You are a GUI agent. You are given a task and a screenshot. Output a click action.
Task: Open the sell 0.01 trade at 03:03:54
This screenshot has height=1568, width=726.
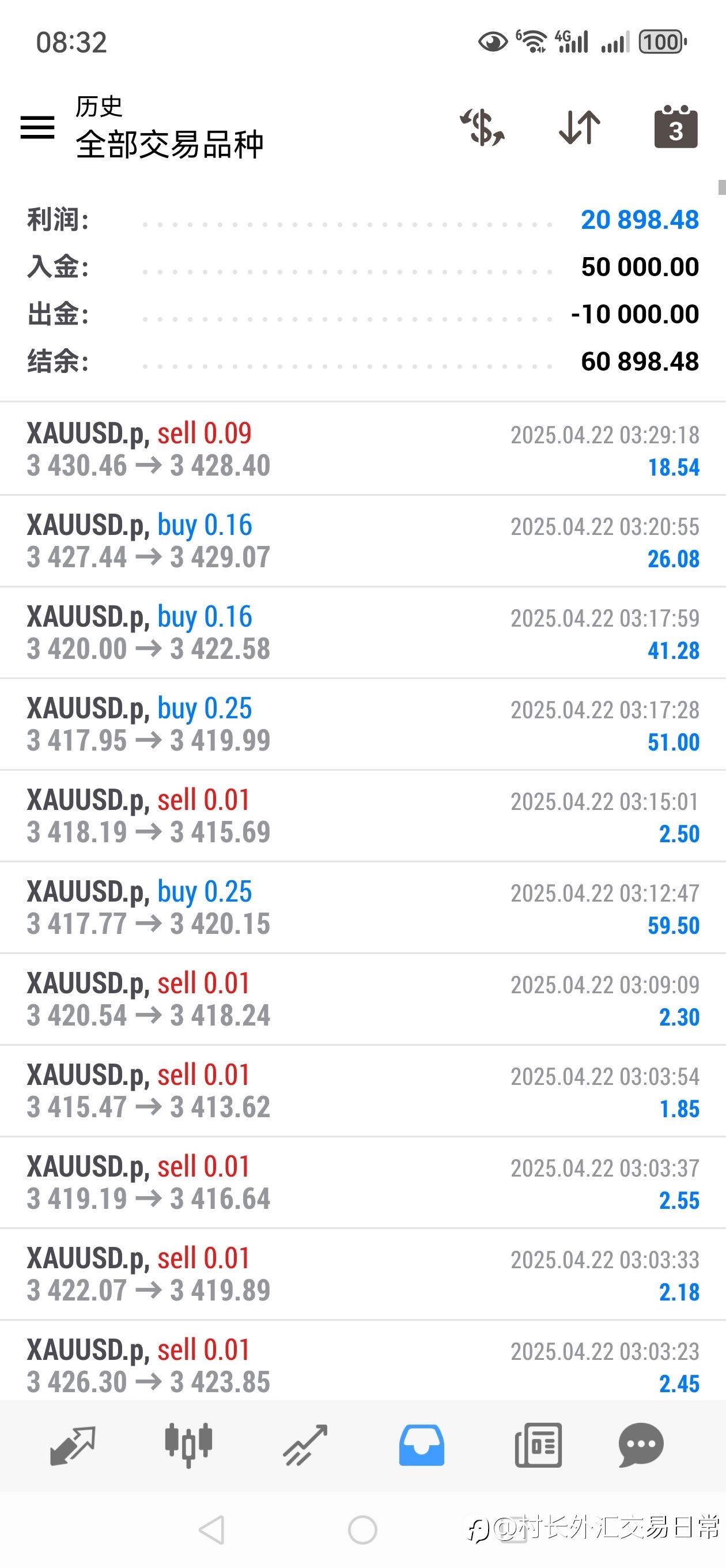tap(362, 1091)
